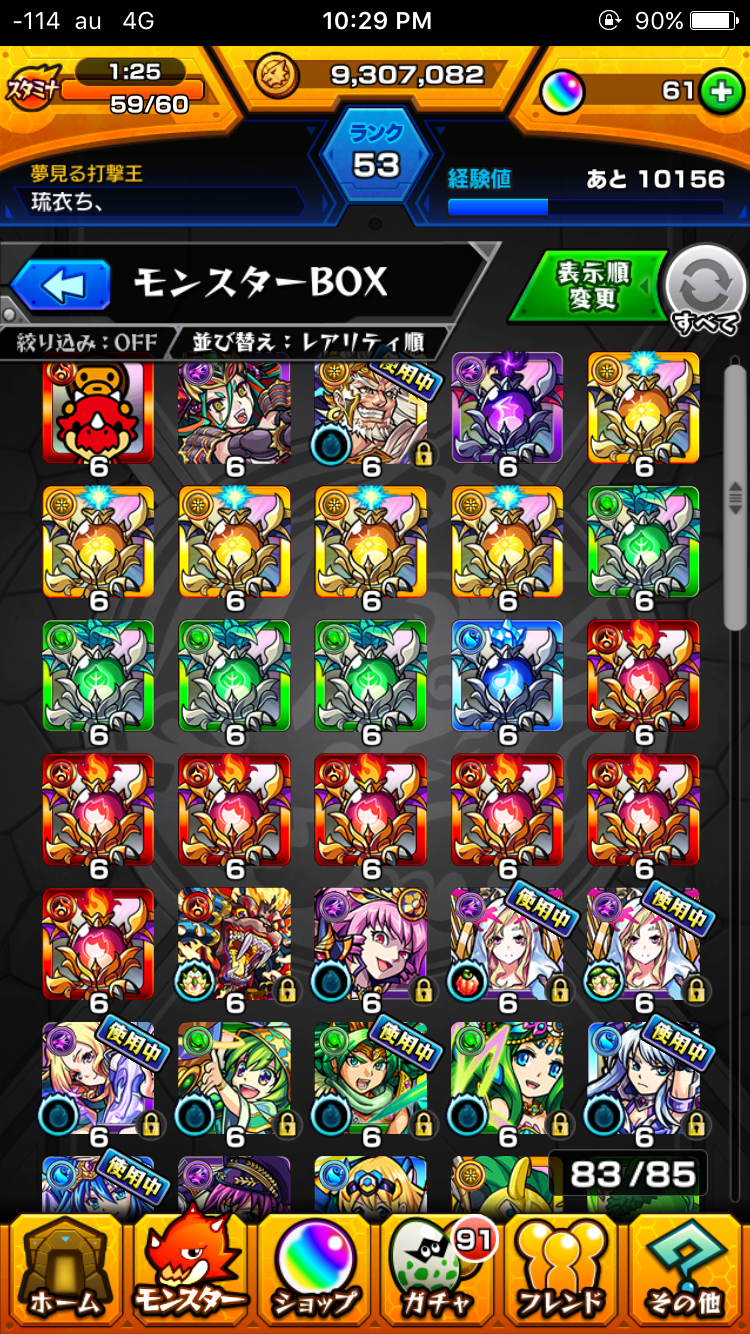750x1334 pixels.
Task: Select the blue orb evolution material monster
Action: point(507,681)
